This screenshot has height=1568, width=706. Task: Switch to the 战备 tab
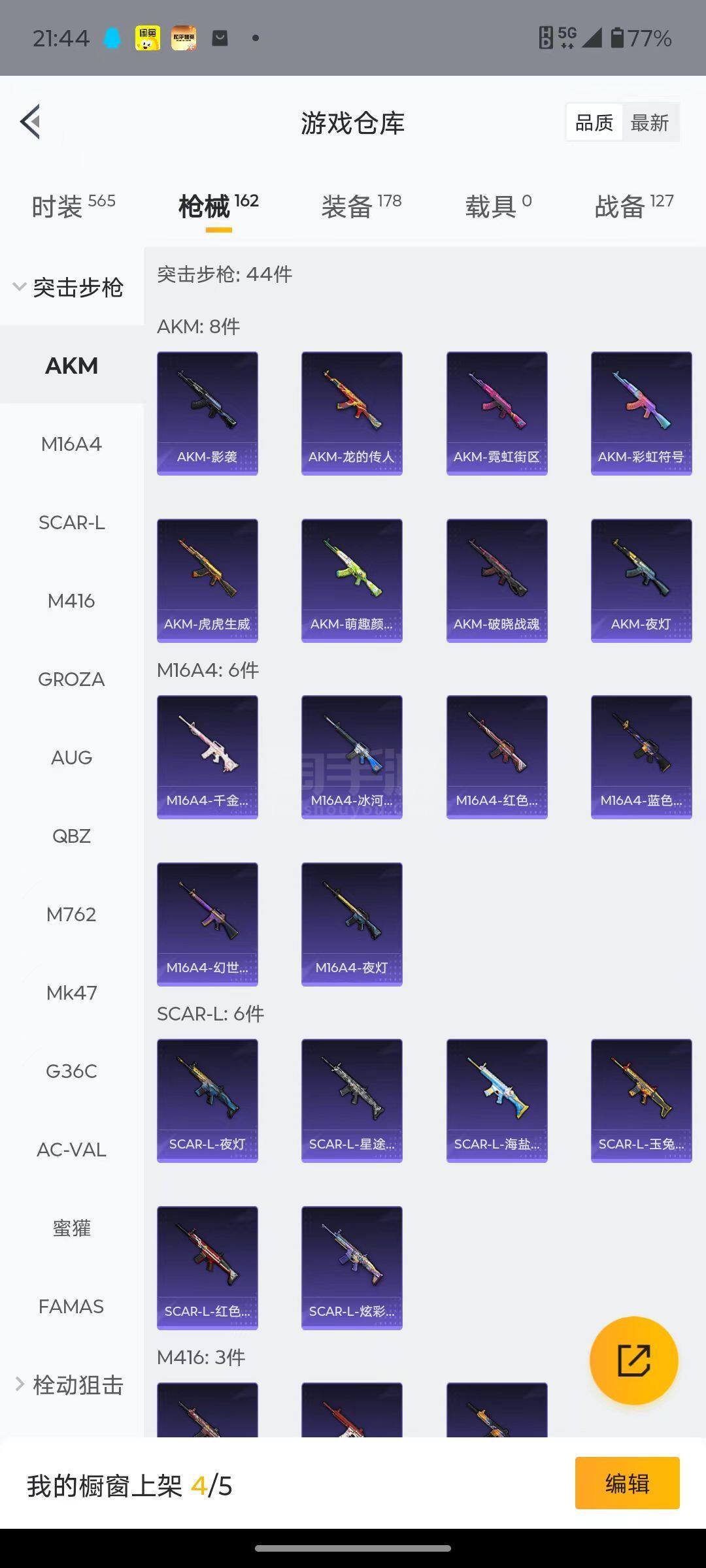point(633,206)
